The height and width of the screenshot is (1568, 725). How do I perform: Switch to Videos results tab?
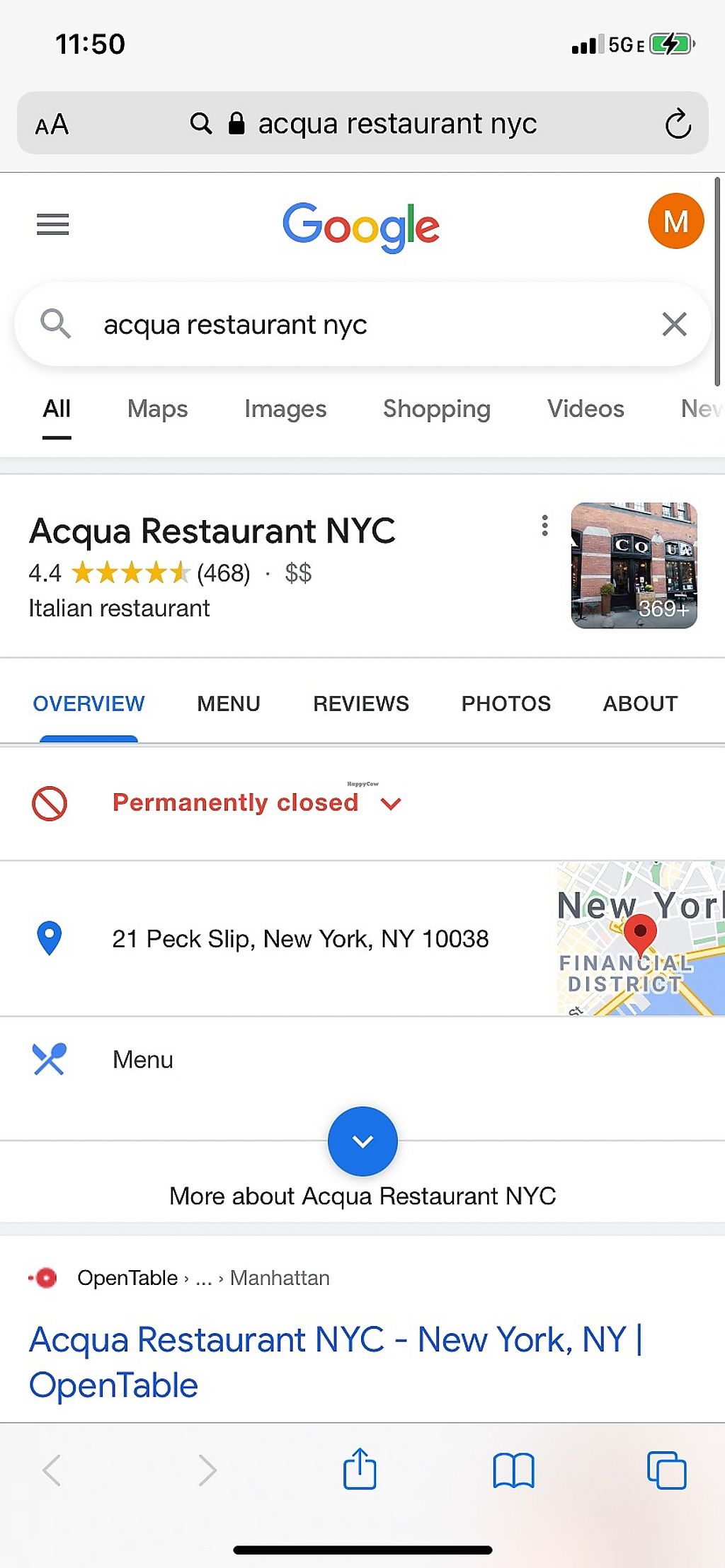(586, 409)
